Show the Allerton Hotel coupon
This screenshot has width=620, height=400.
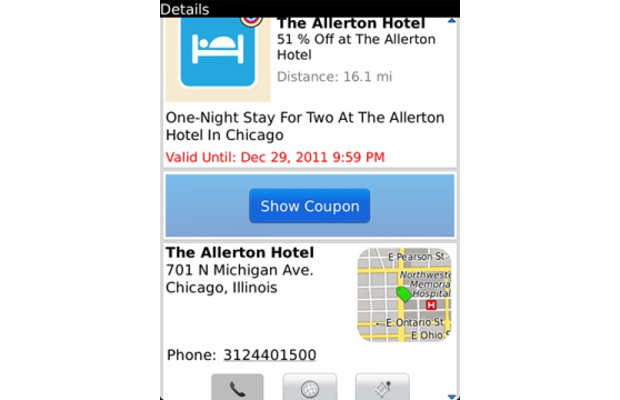click(309, 206)
